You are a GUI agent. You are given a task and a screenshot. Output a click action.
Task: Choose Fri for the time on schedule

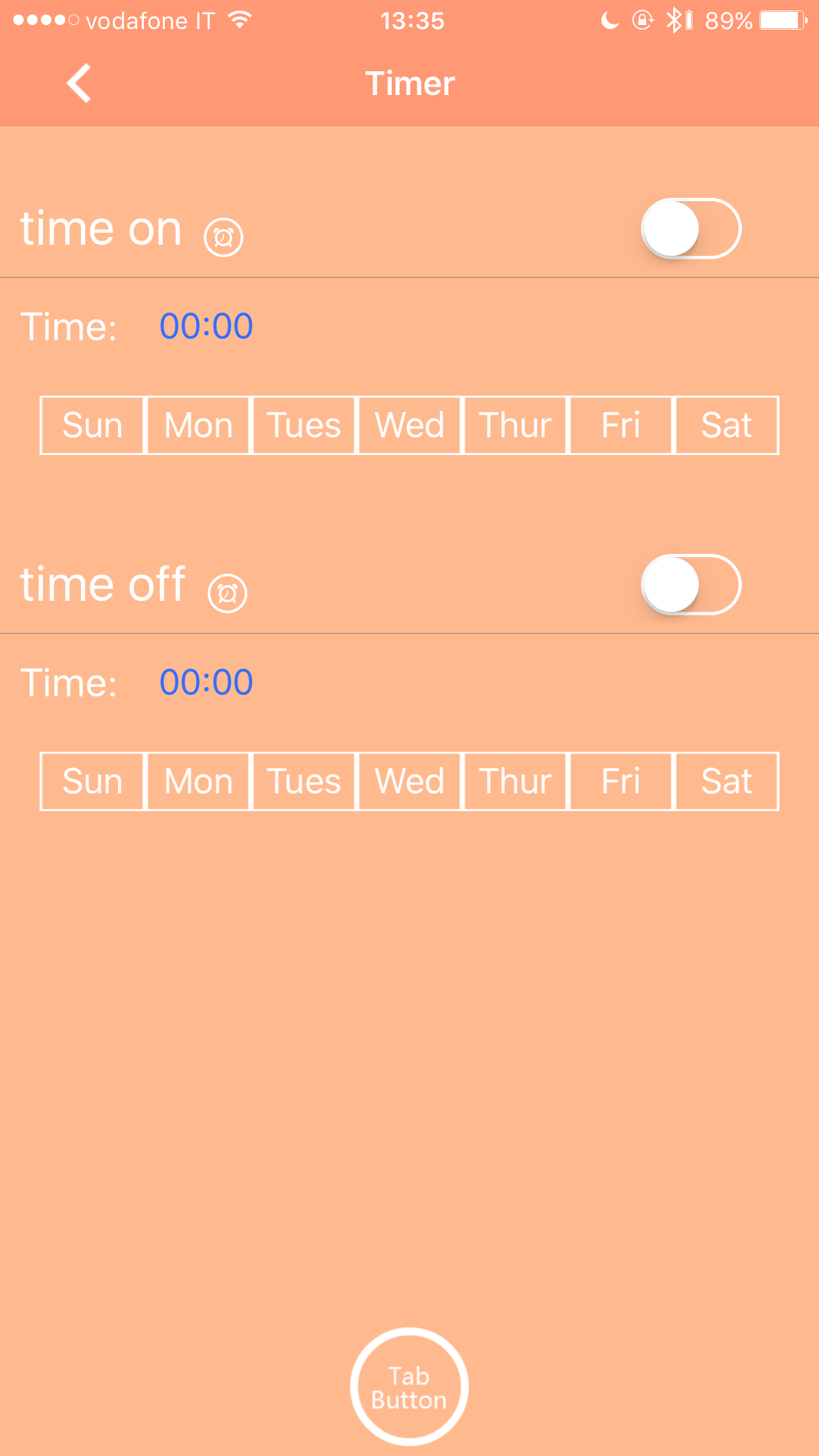621,425
